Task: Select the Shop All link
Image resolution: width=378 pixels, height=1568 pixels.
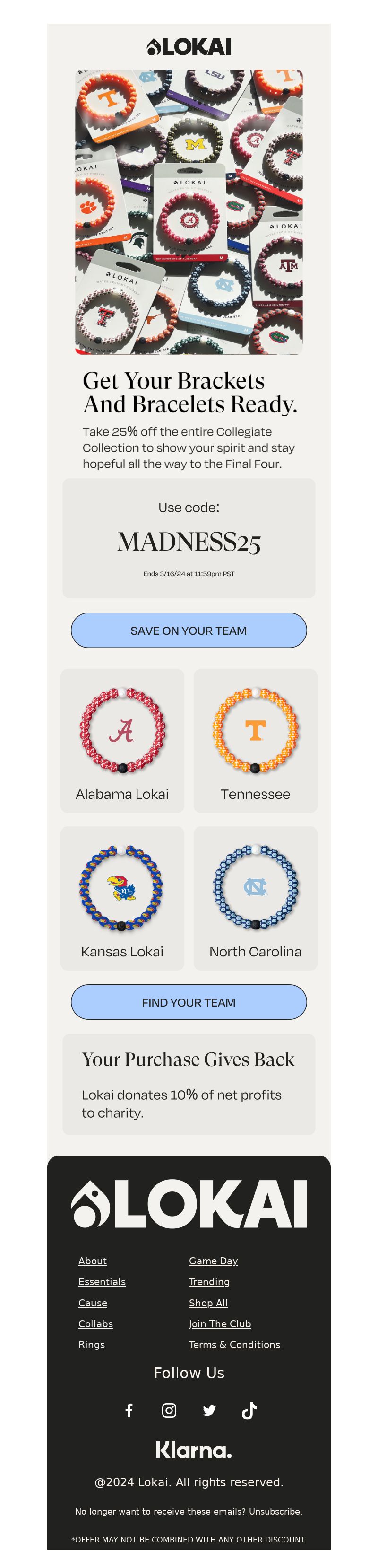Action: click(x=208, y=1303)
